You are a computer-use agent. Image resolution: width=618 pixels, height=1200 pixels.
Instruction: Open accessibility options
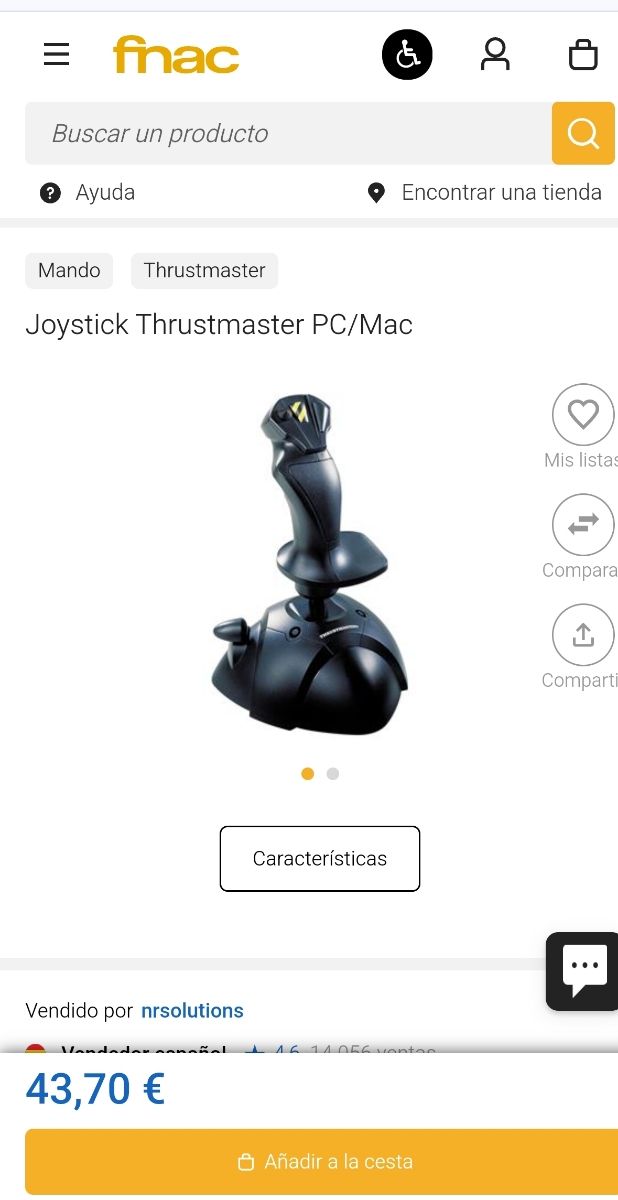click(407, 54)
